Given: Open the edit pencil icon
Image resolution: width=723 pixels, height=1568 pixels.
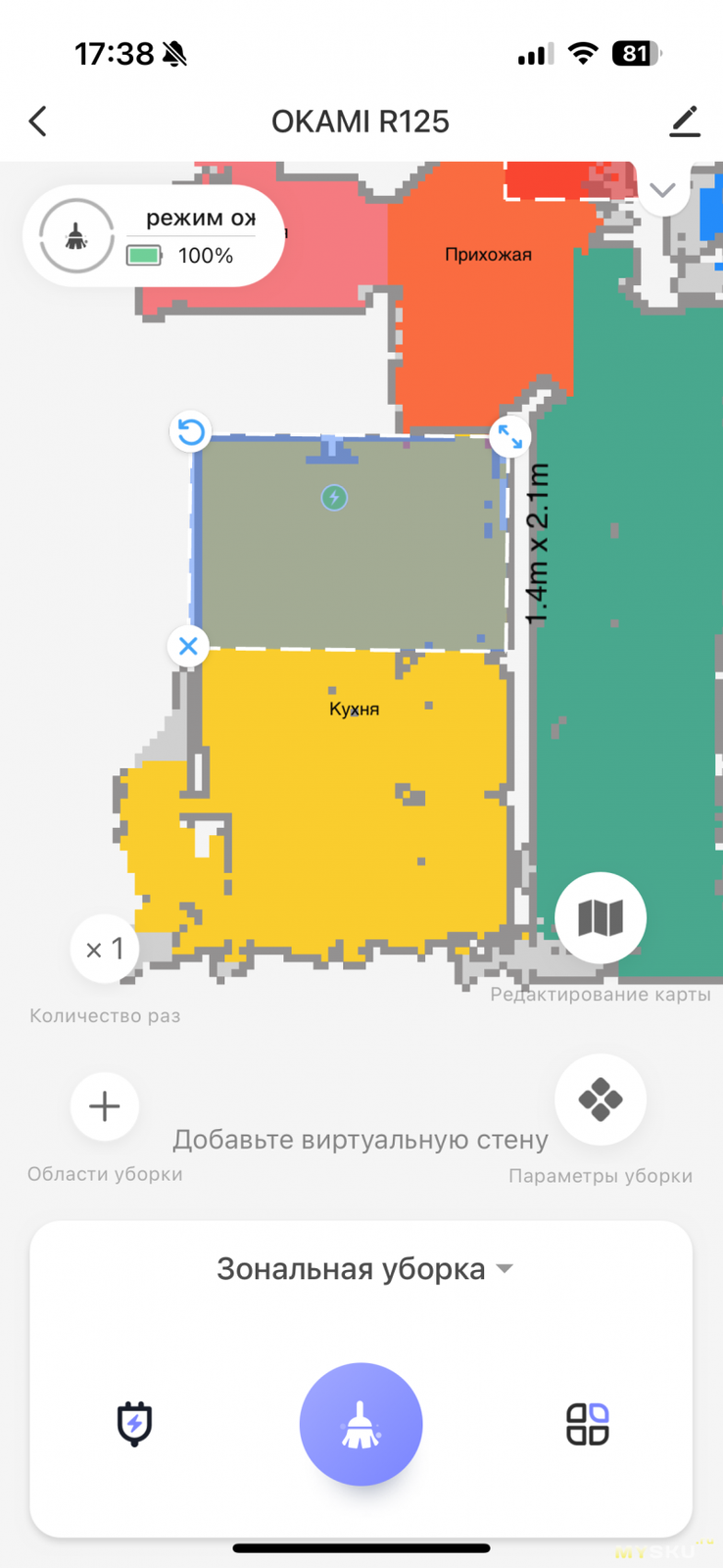Looking at the screenshot, I should pyautogui.click(x=685, y=122).
